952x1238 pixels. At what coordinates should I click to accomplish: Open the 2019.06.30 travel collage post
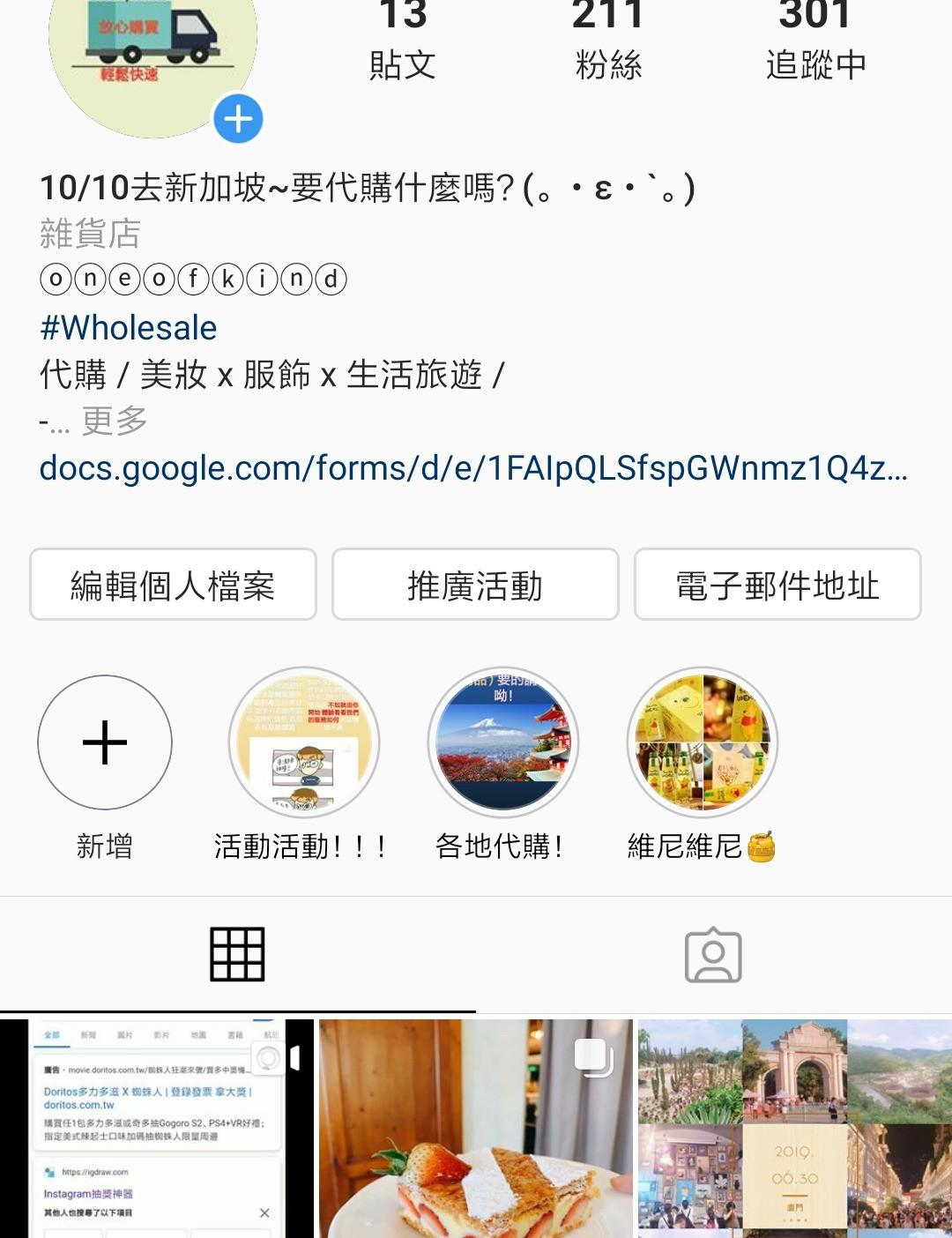click(x=794, y=1129)
